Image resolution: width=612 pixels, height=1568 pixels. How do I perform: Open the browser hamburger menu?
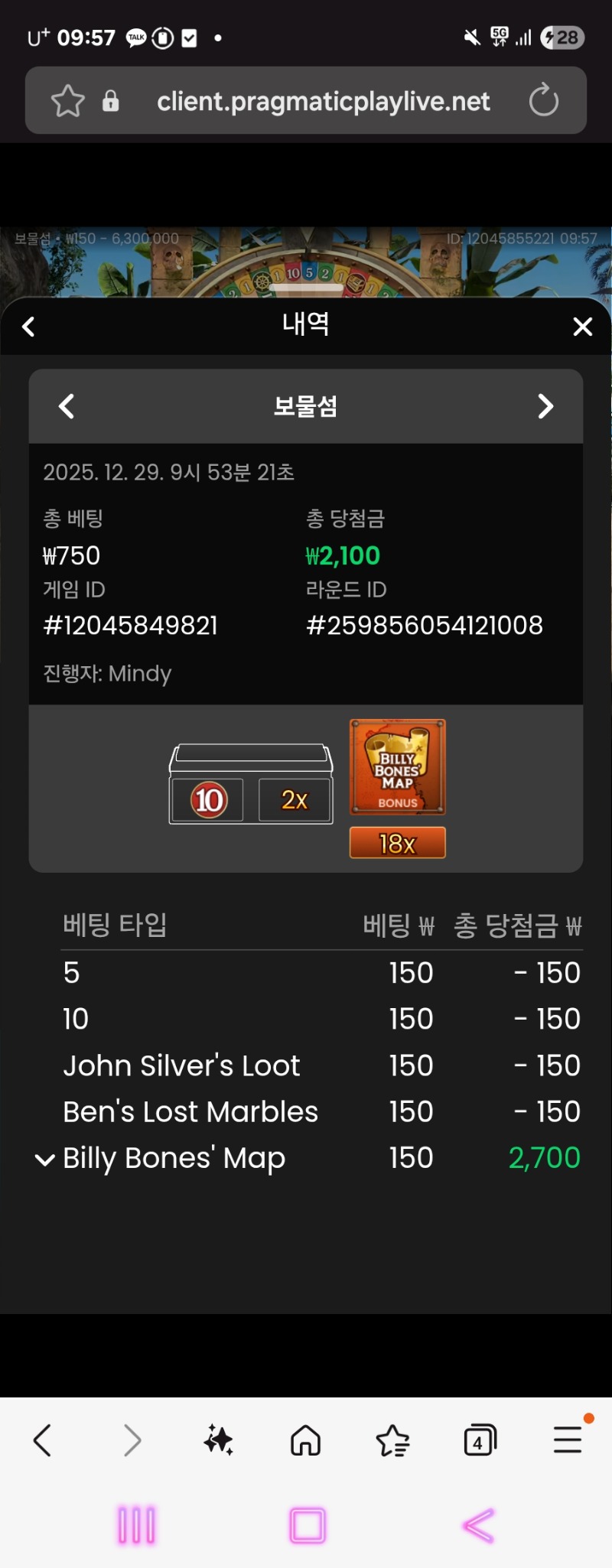click(x=568, y=1440)
